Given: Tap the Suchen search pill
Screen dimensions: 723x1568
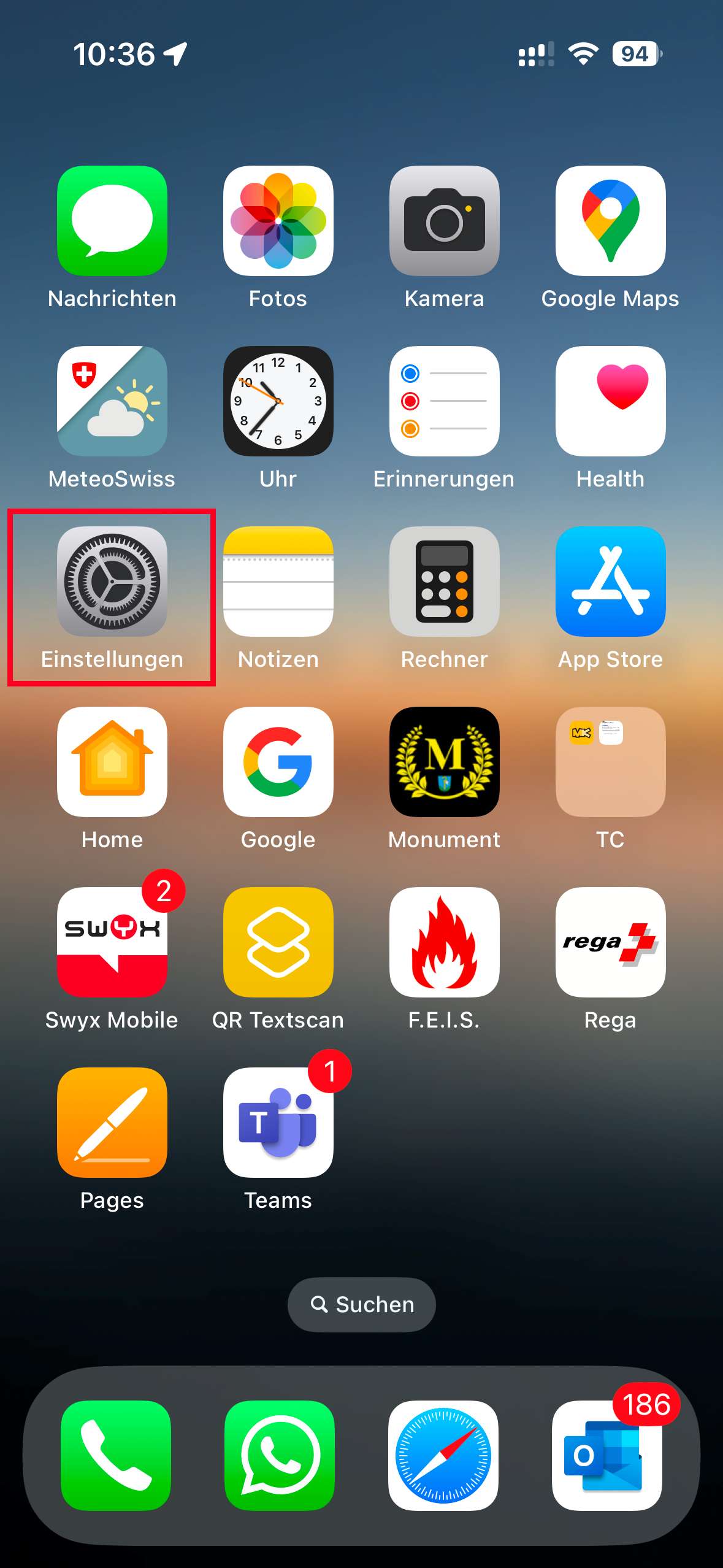Looking at the screenshot, I should 361,1304.
